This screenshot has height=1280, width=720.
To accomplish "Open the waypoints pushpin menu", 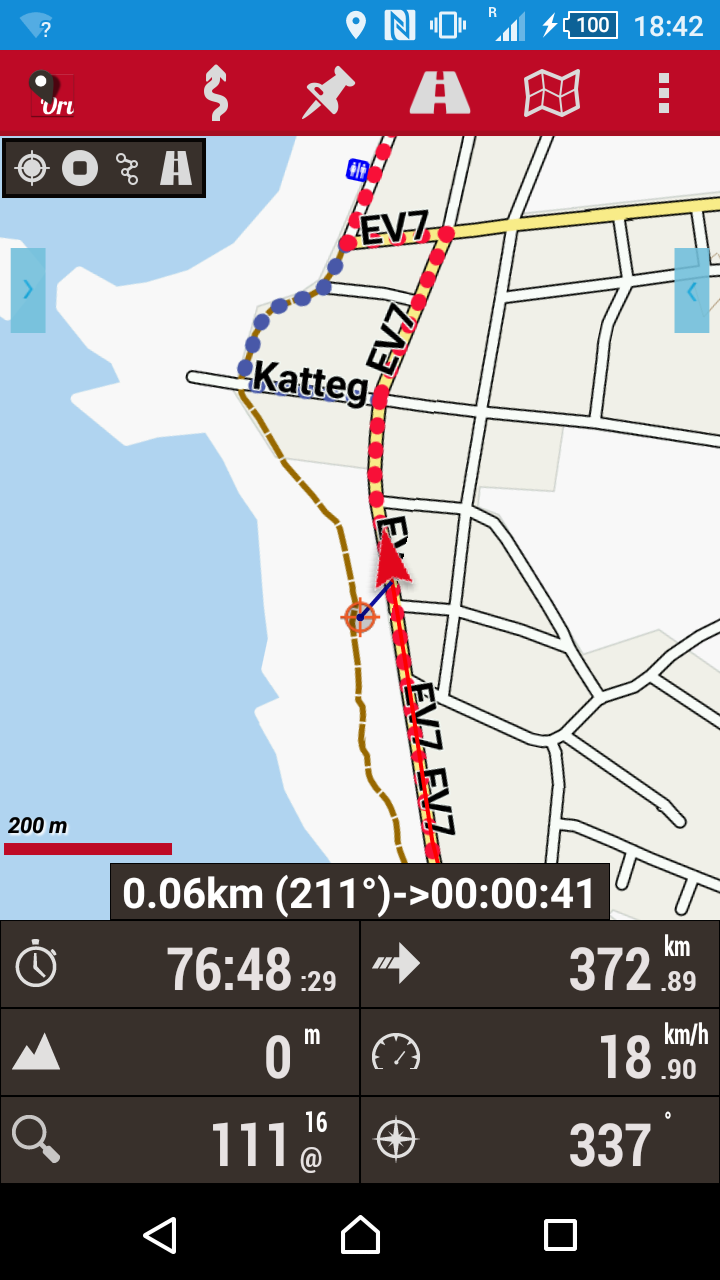I will pyautogui.click(x=329, y=93).
